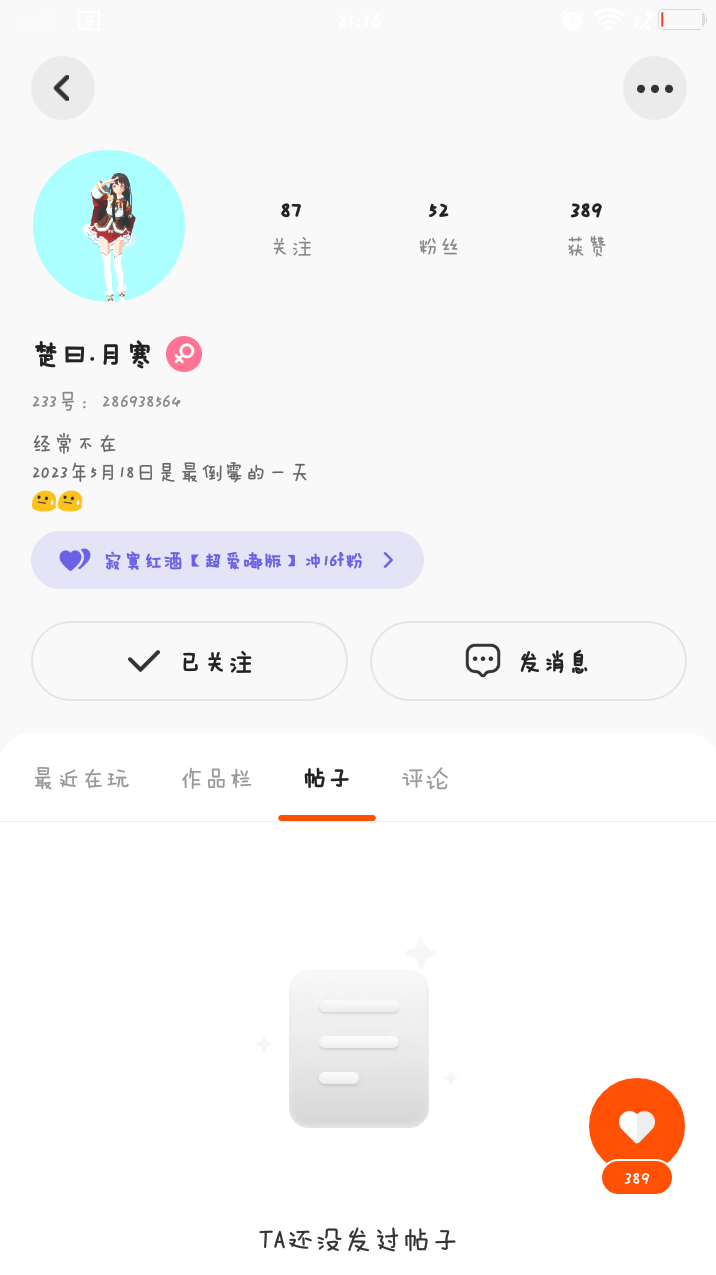
Task: Select the 帖子 tab
Action: 327,779
